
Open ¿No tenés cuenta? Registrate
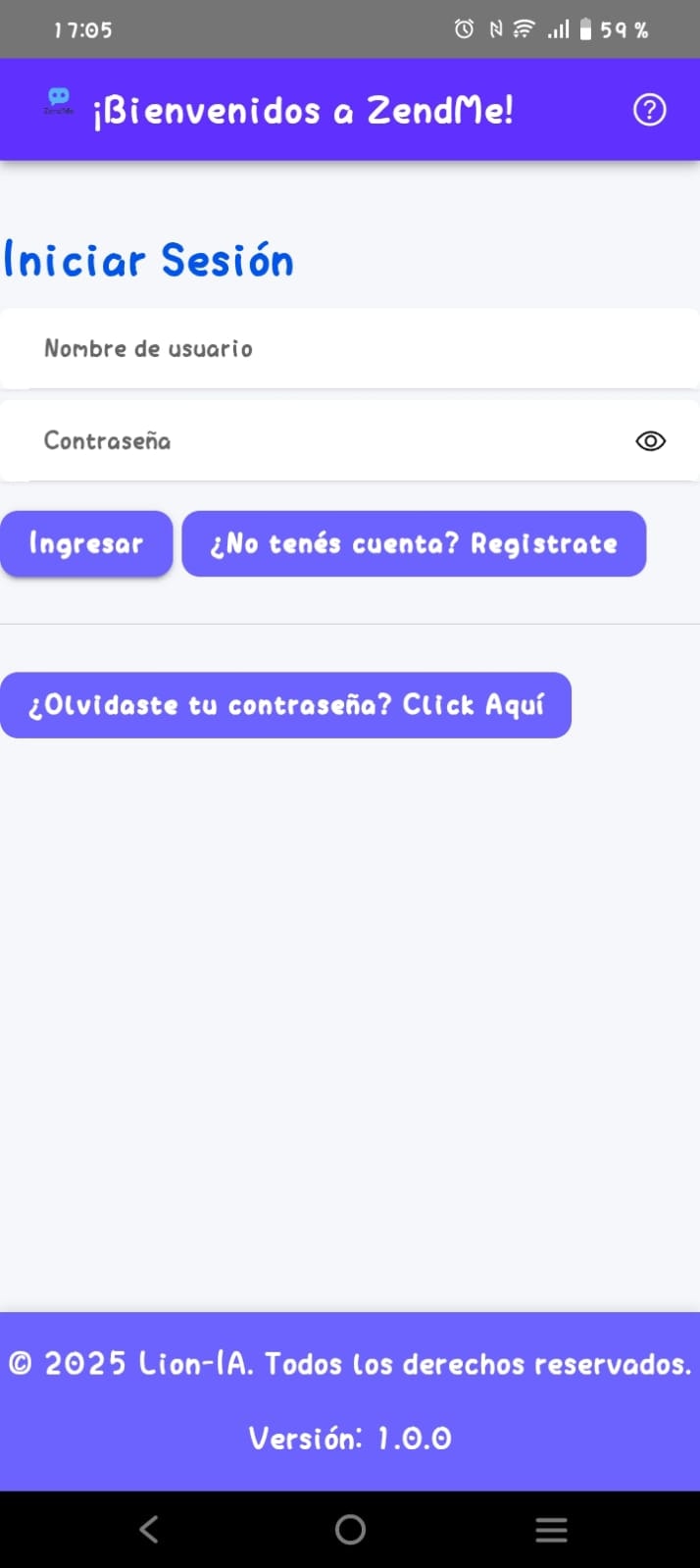coord(414,543)
